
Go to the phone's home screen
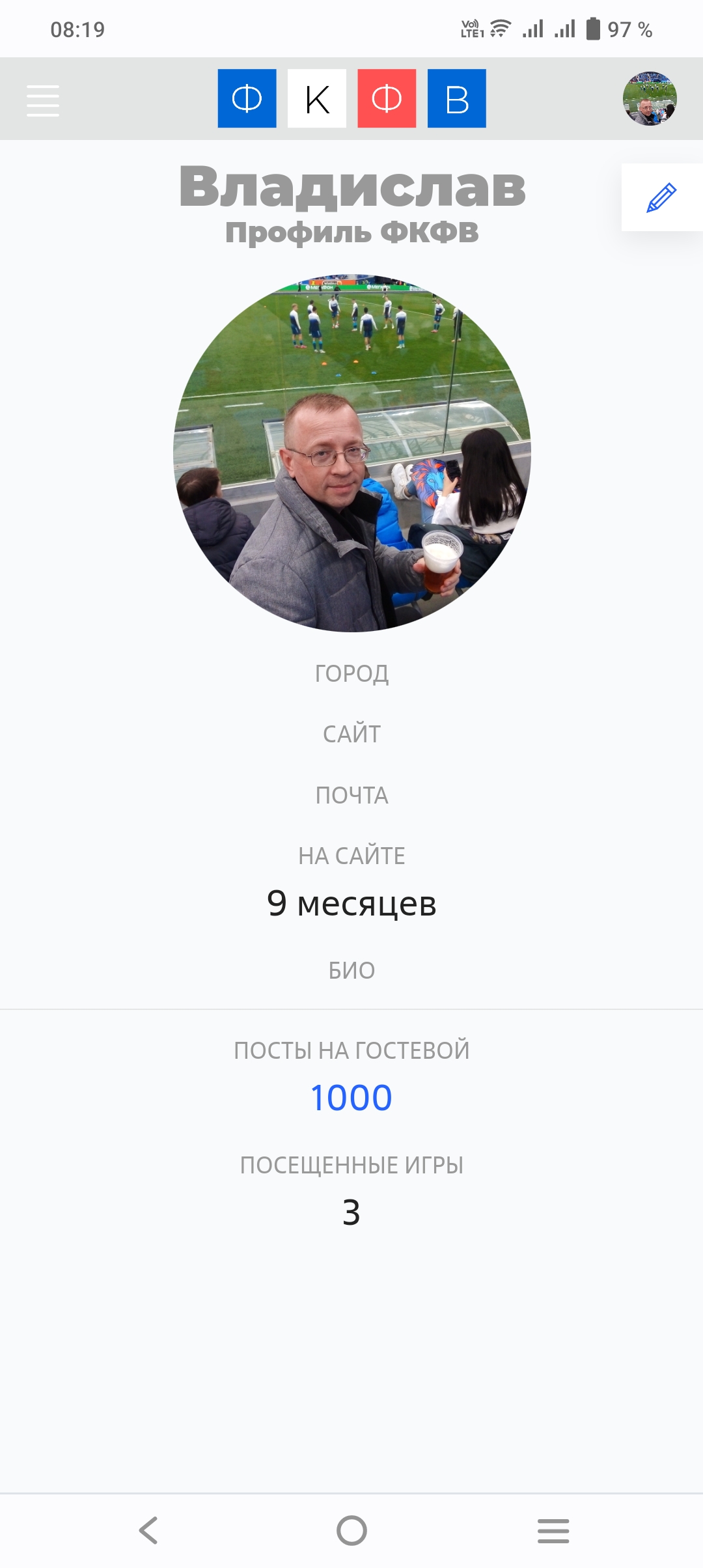[351, 1530]
